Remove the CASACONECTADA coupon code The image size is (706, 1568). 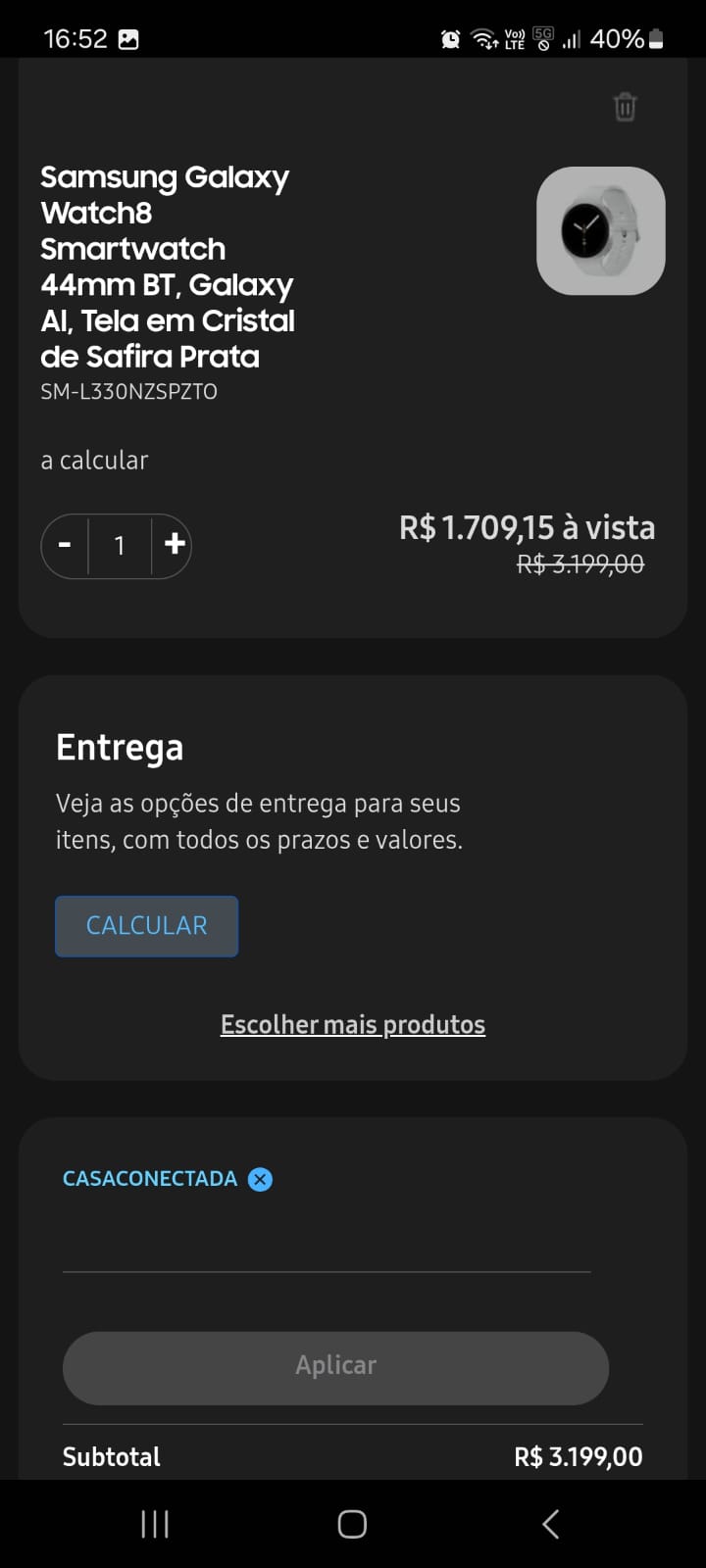(x=260, y=1179)
